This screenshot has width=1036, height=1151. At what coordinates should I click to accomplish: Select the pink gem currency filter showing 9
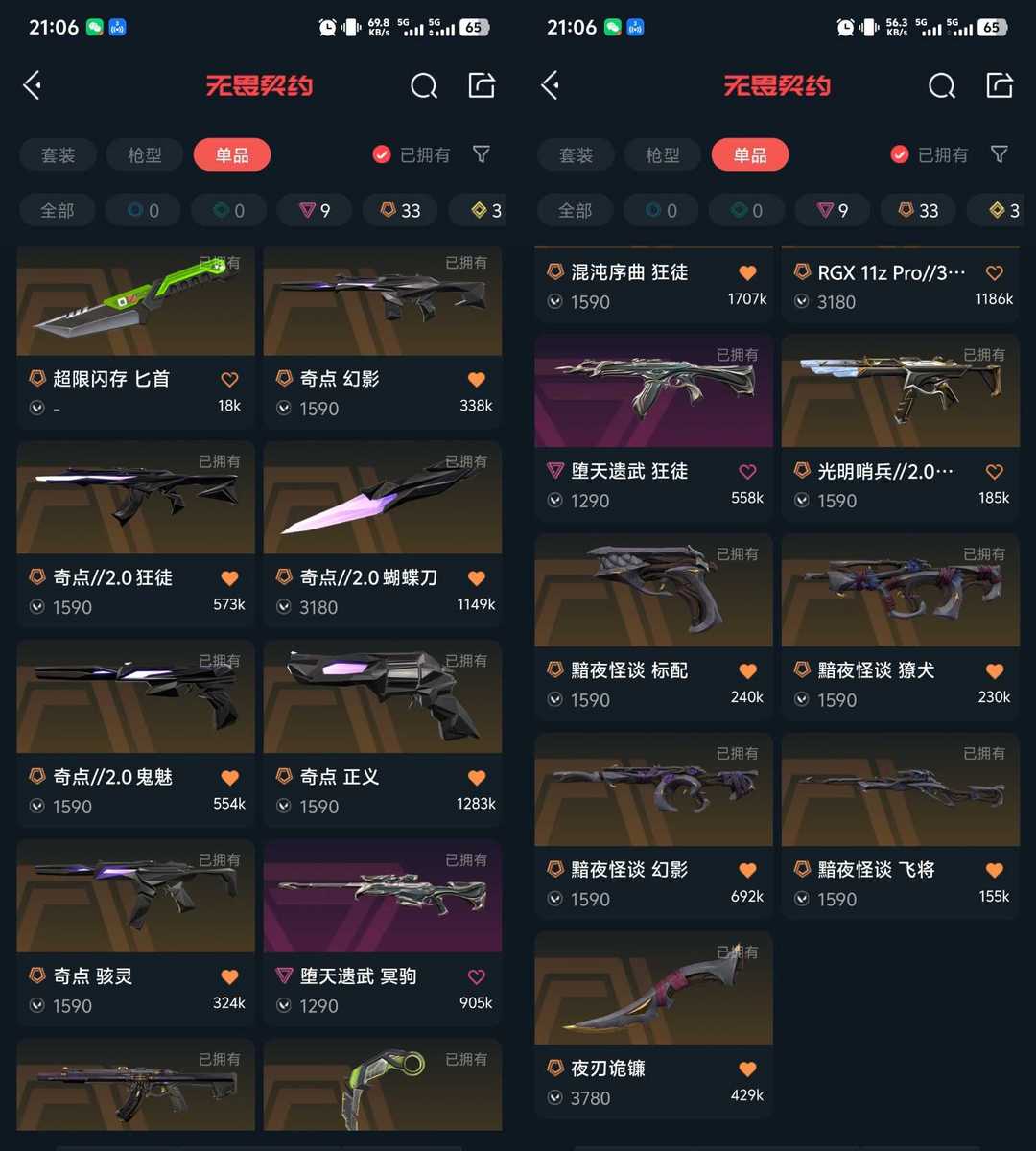(x=314, y=210)
